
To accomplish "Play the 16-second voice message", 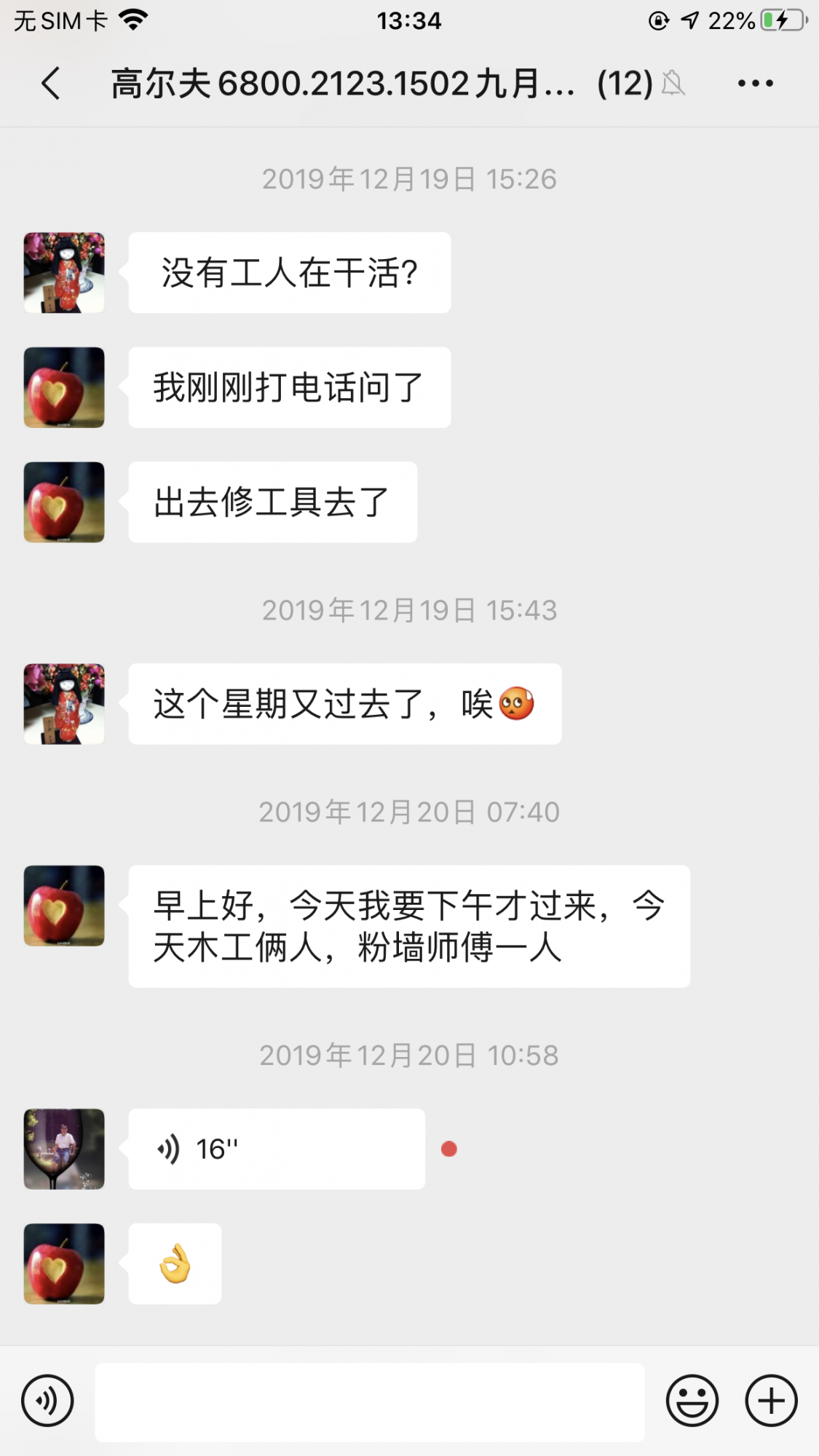I will click(277, 1149).
